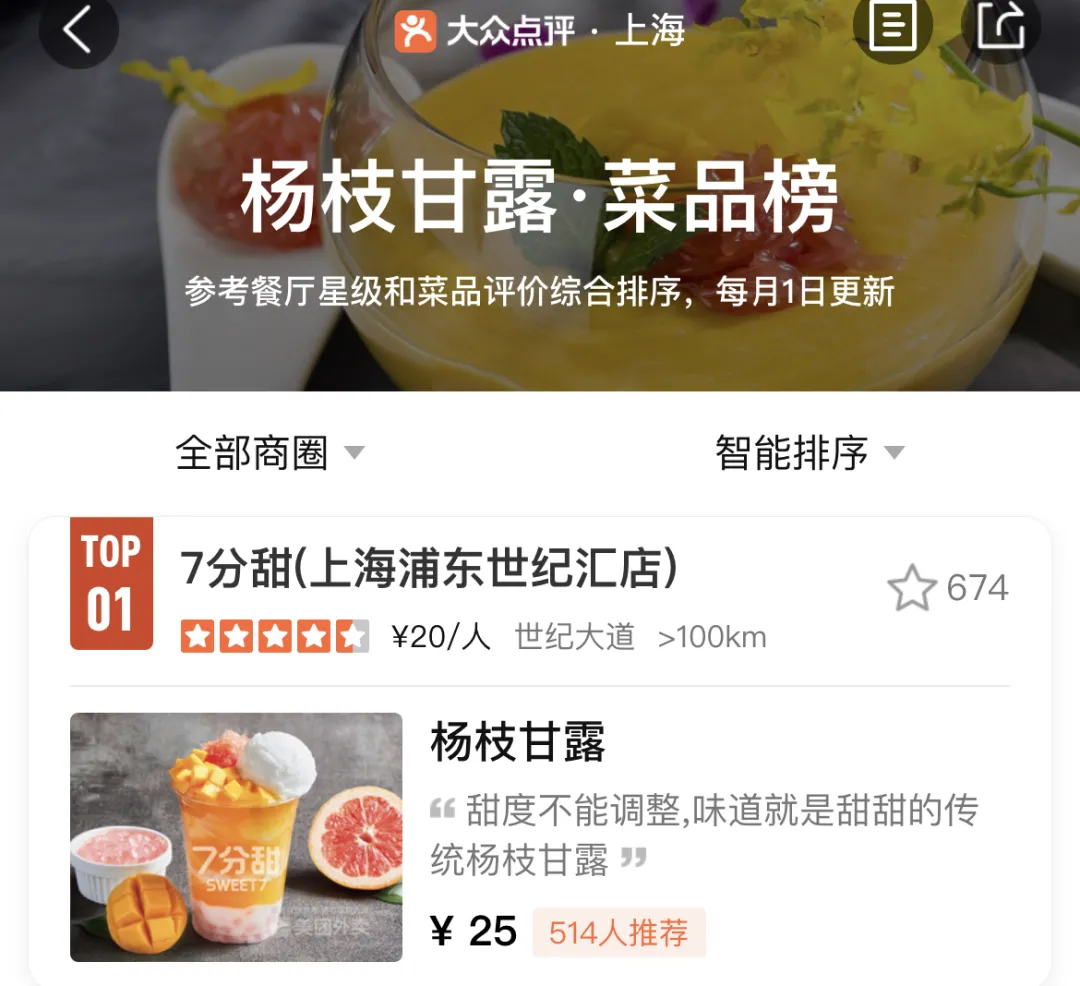Viewport: 1080px width, 986px height.
Task: View the 杨枝甘露 dish photo
Action: [236, 837]
